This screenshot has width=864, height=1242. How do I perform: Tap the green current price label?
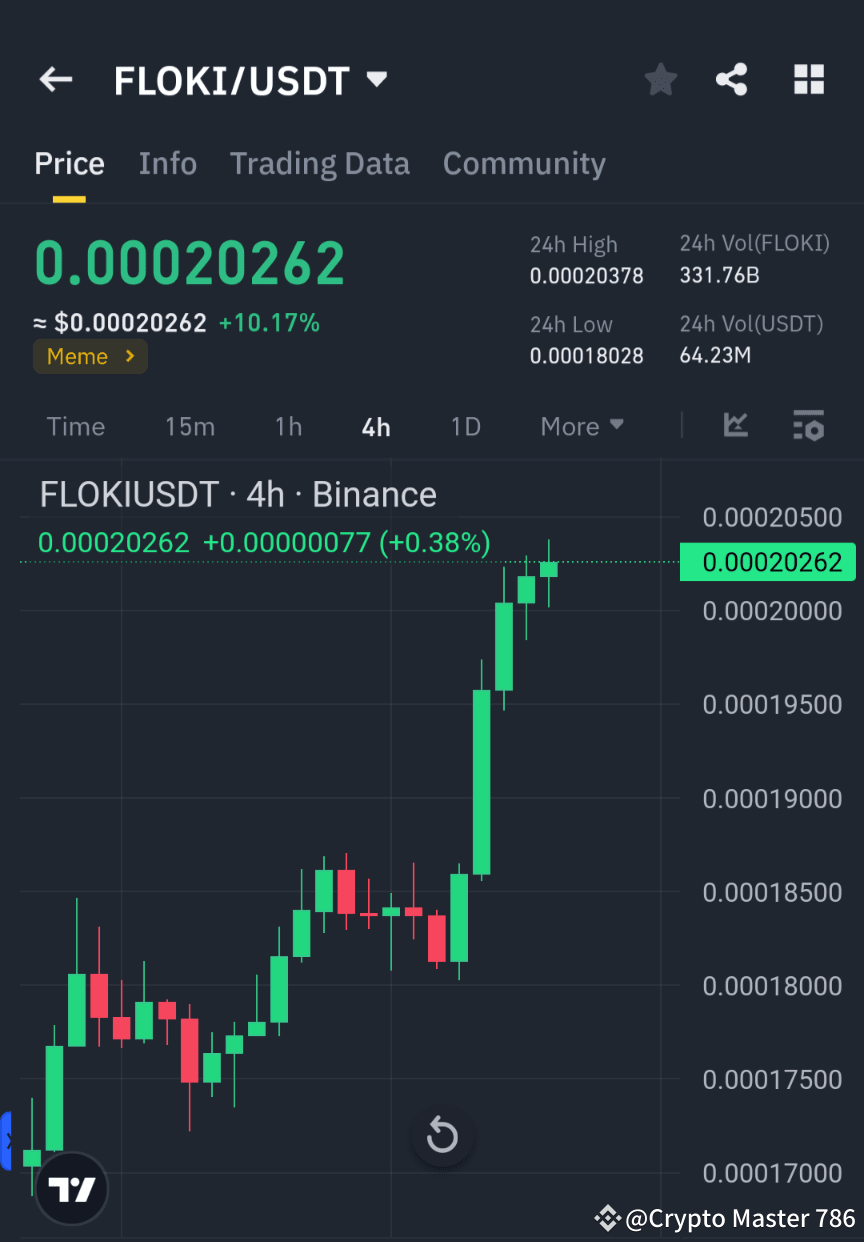[x=767, y=562]
